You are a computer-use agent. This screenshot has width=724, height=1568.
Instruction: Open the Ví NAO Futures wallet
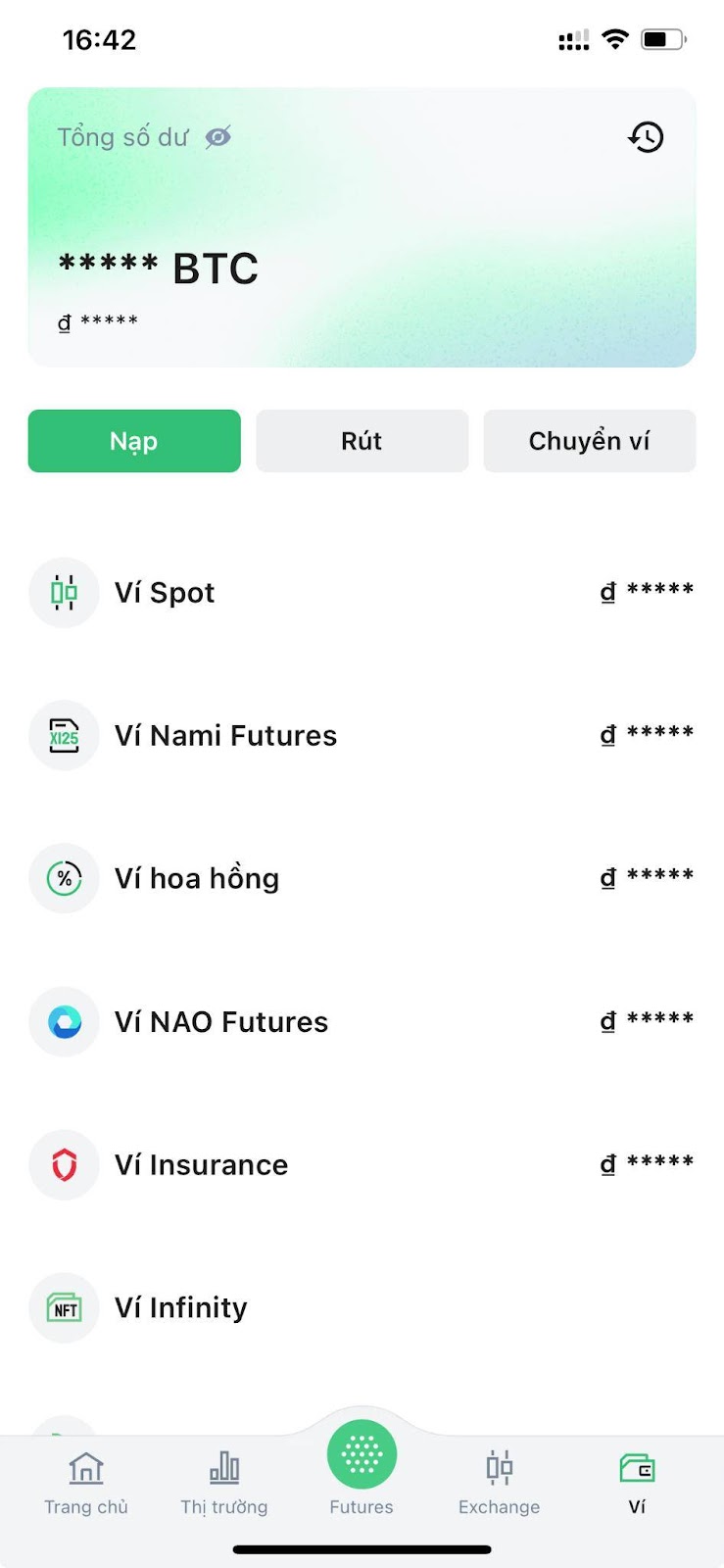[362, 1022]
